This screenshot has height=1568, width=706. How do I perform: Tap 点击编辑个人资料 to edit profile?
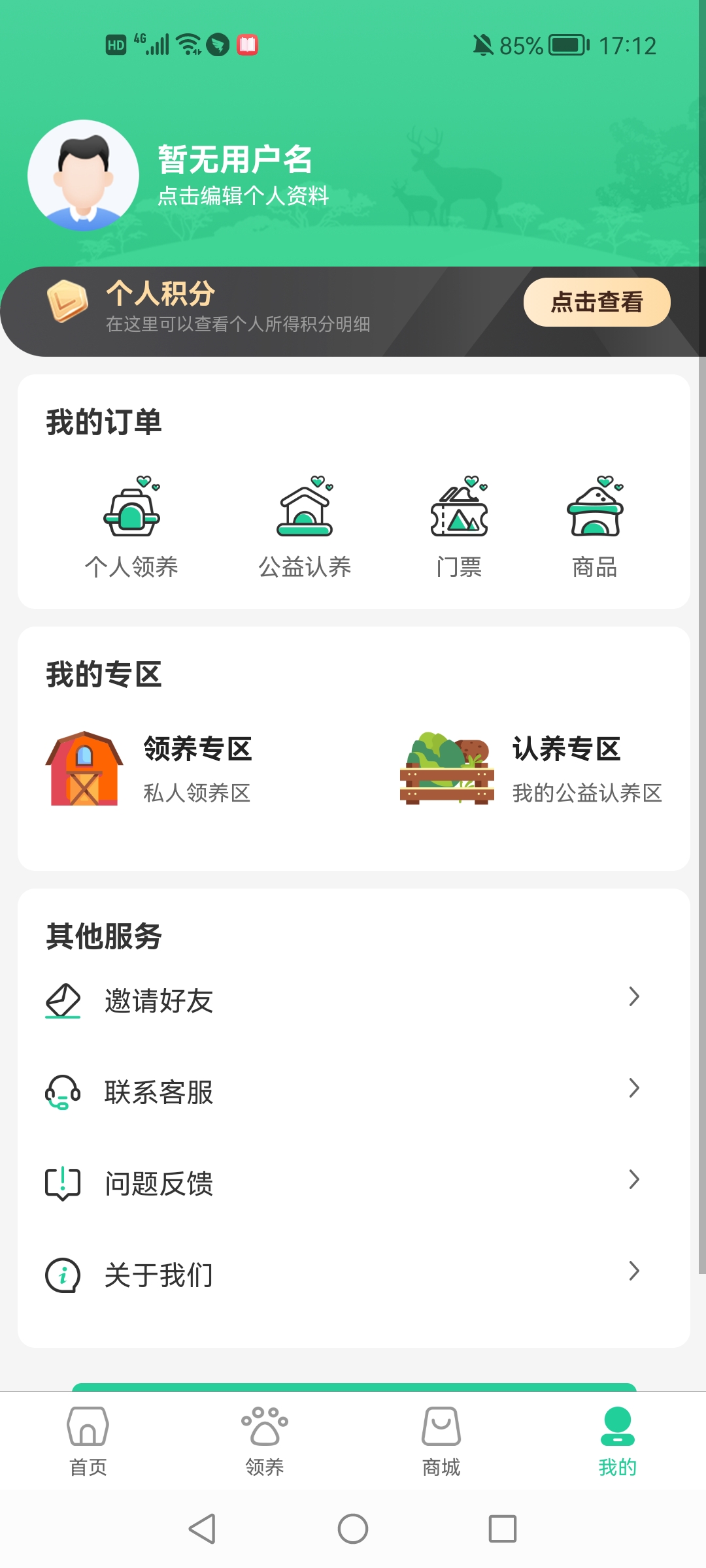pyautogui.click(x=244, y=195)
